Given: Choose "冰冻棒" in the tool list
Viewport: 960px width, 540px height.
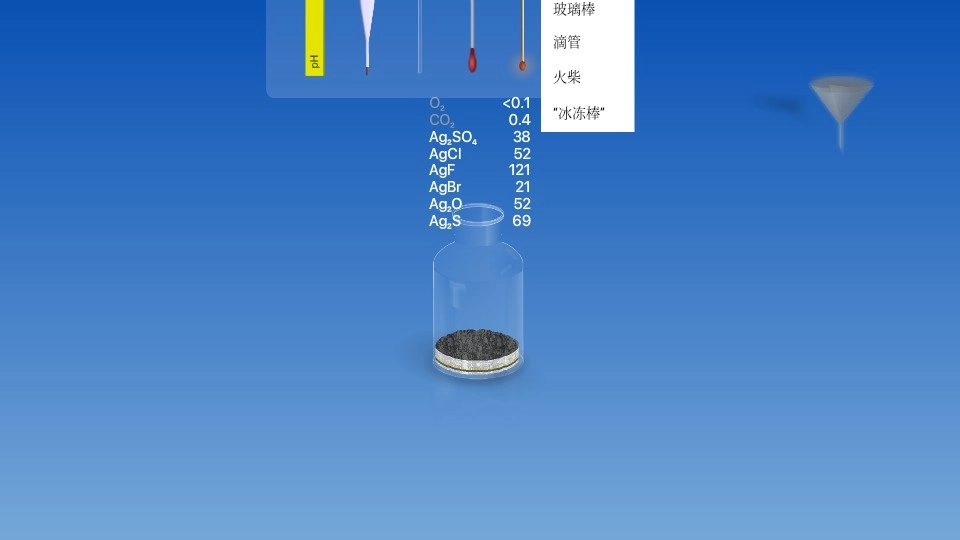Looking at the screenshot, I should pos(579,113).
